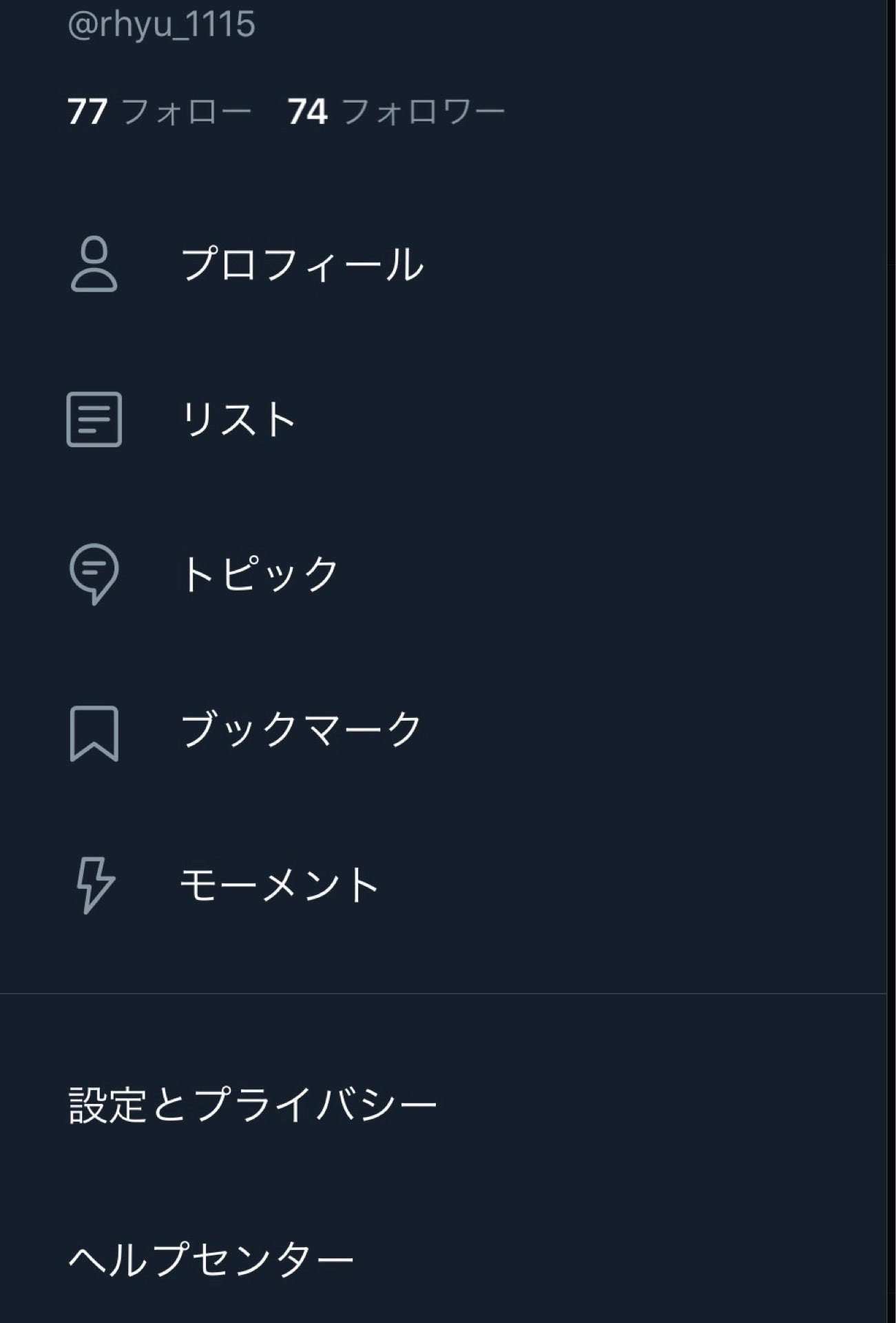This screenshot has height=1323, width=896.
Task: Open the プロフィール menu entry
Action: click(303, 265)
